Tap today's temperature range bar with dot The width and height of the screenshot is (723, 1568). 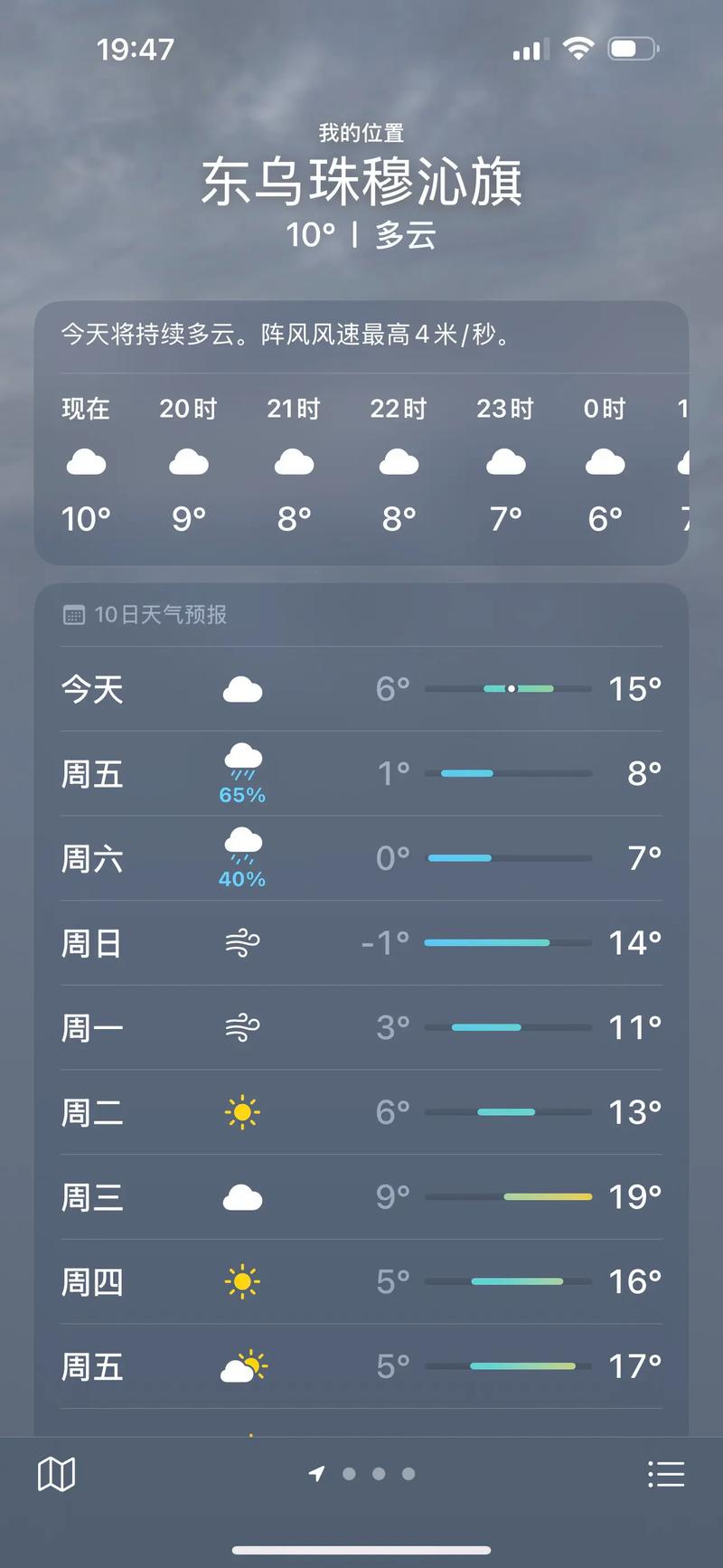511,688
